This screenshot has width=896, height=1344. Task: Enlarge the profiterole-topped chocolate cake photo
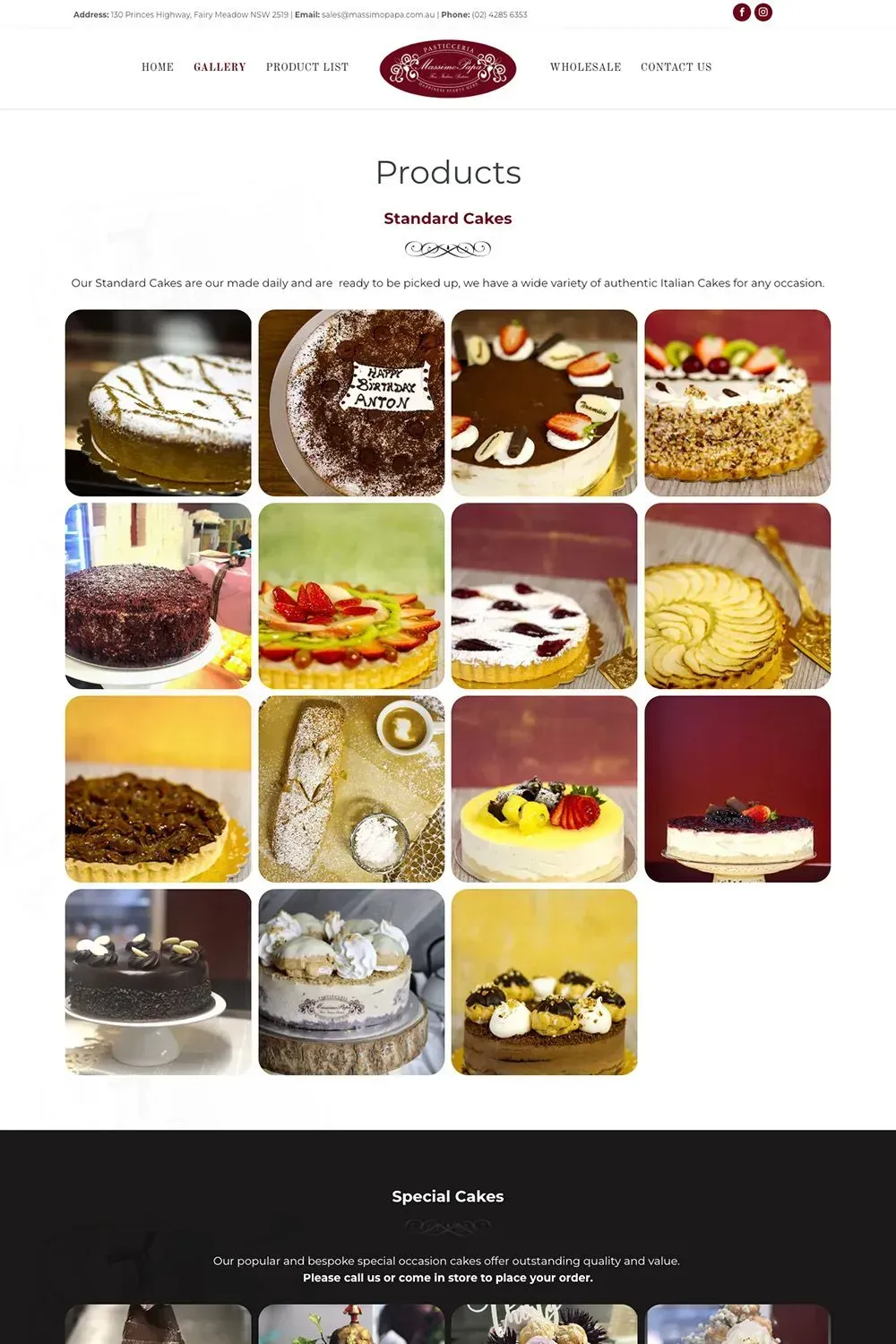click(545, 982)
